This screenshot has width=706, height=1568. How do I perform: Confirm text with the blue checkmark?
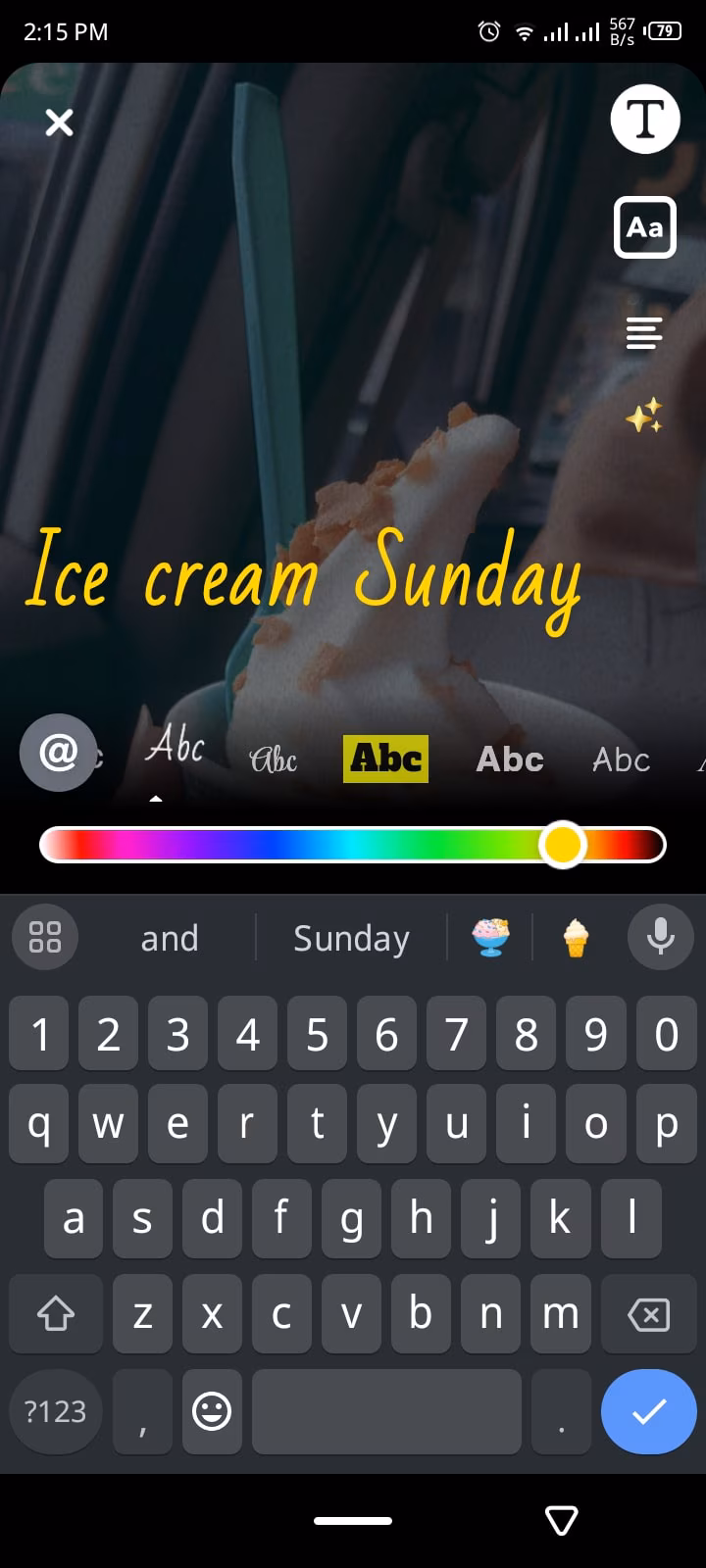[648, 1411]
